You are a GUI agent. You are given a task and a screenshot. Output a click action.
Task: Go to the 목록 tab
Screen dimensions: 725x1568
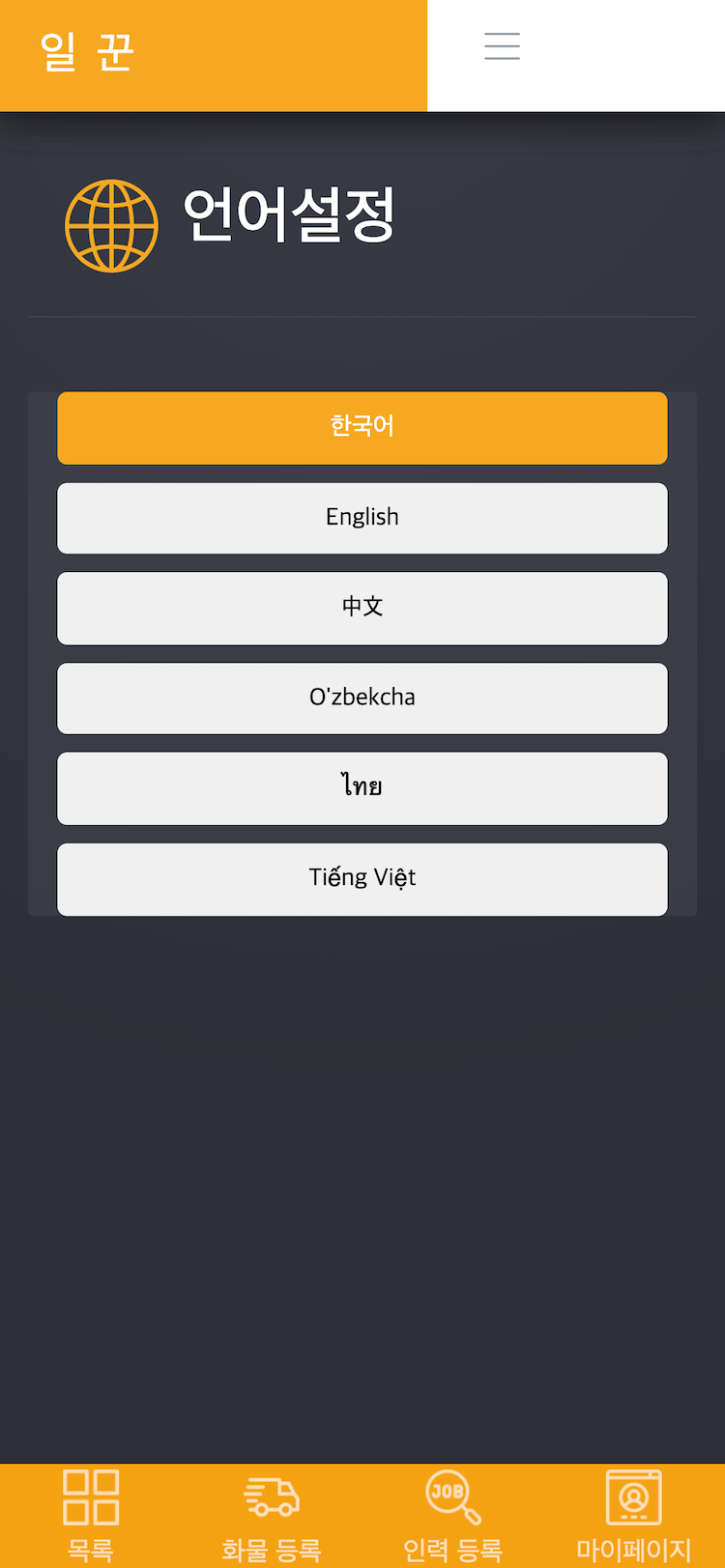[x=91, y=1515]
